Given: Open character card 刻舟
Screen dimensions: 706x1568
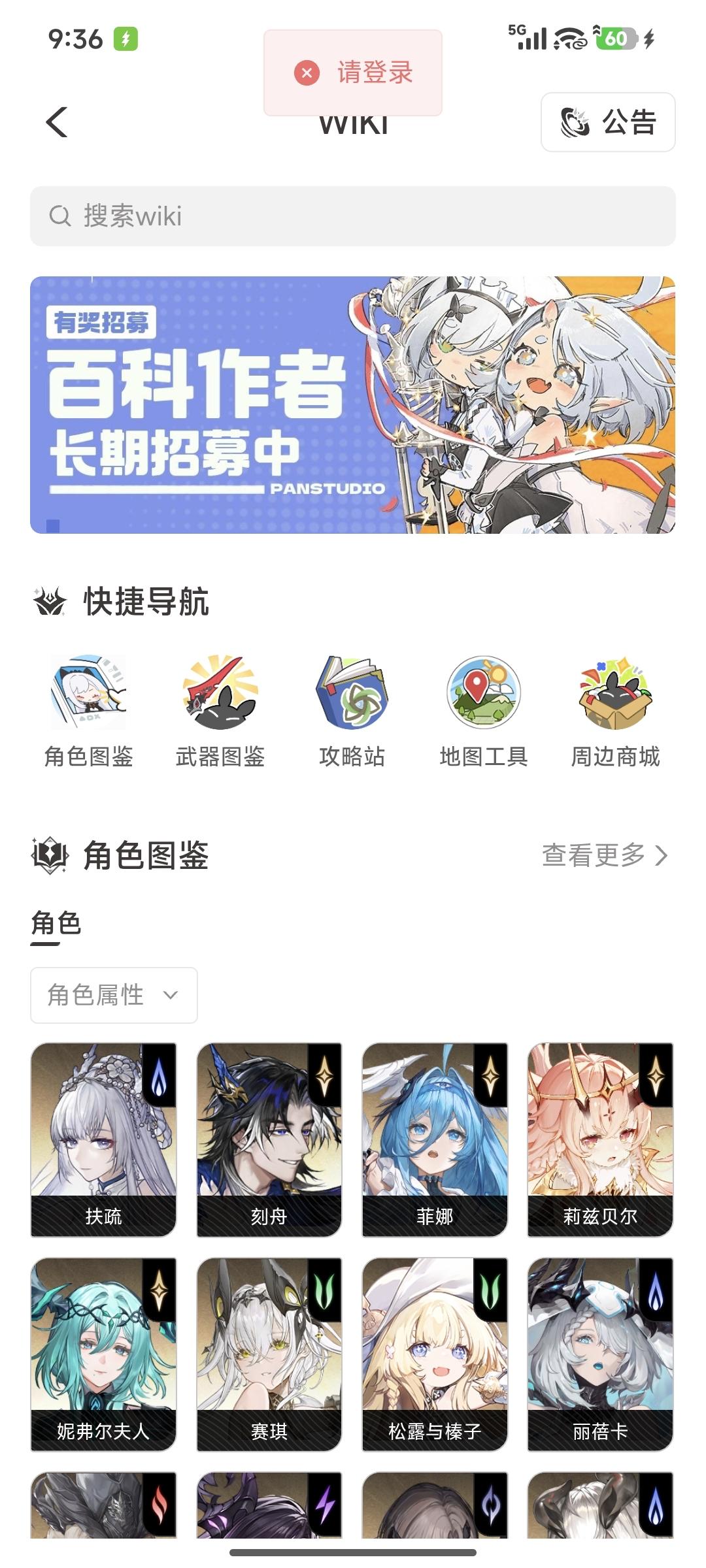Looking at the screenshot, I should 269,1139.
